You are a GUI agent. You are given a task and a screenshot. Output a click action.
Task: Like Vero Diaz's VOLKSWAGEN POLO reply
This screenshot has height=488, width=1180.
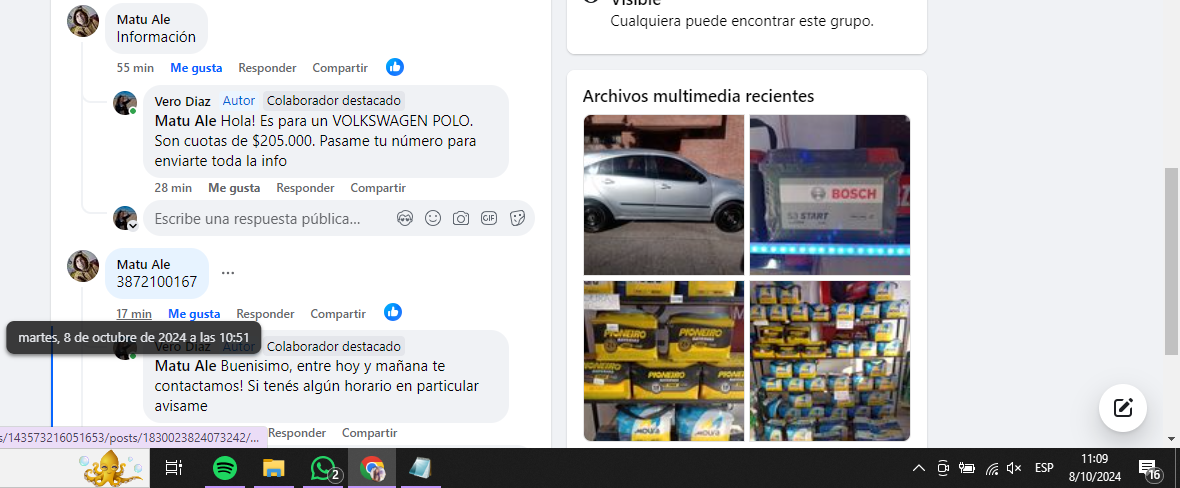pyautogui.click(x=234, y=188)
